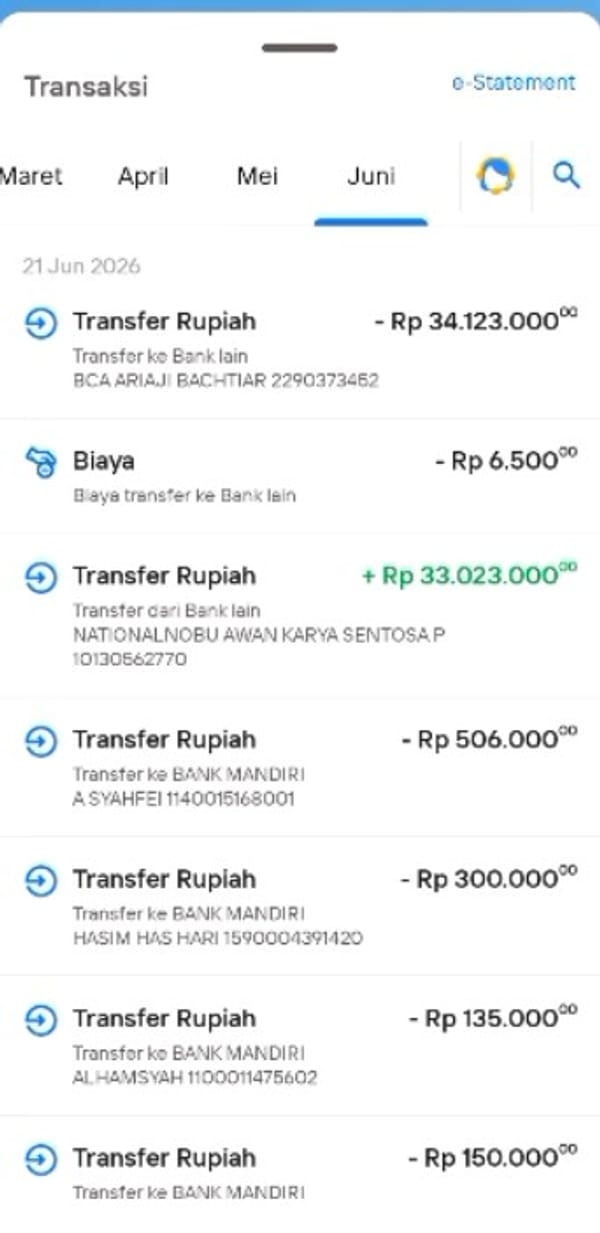Open the Biaya Rp 6.500 transaction
Viewport: 600px width, 1233px height.
[300, 476]
